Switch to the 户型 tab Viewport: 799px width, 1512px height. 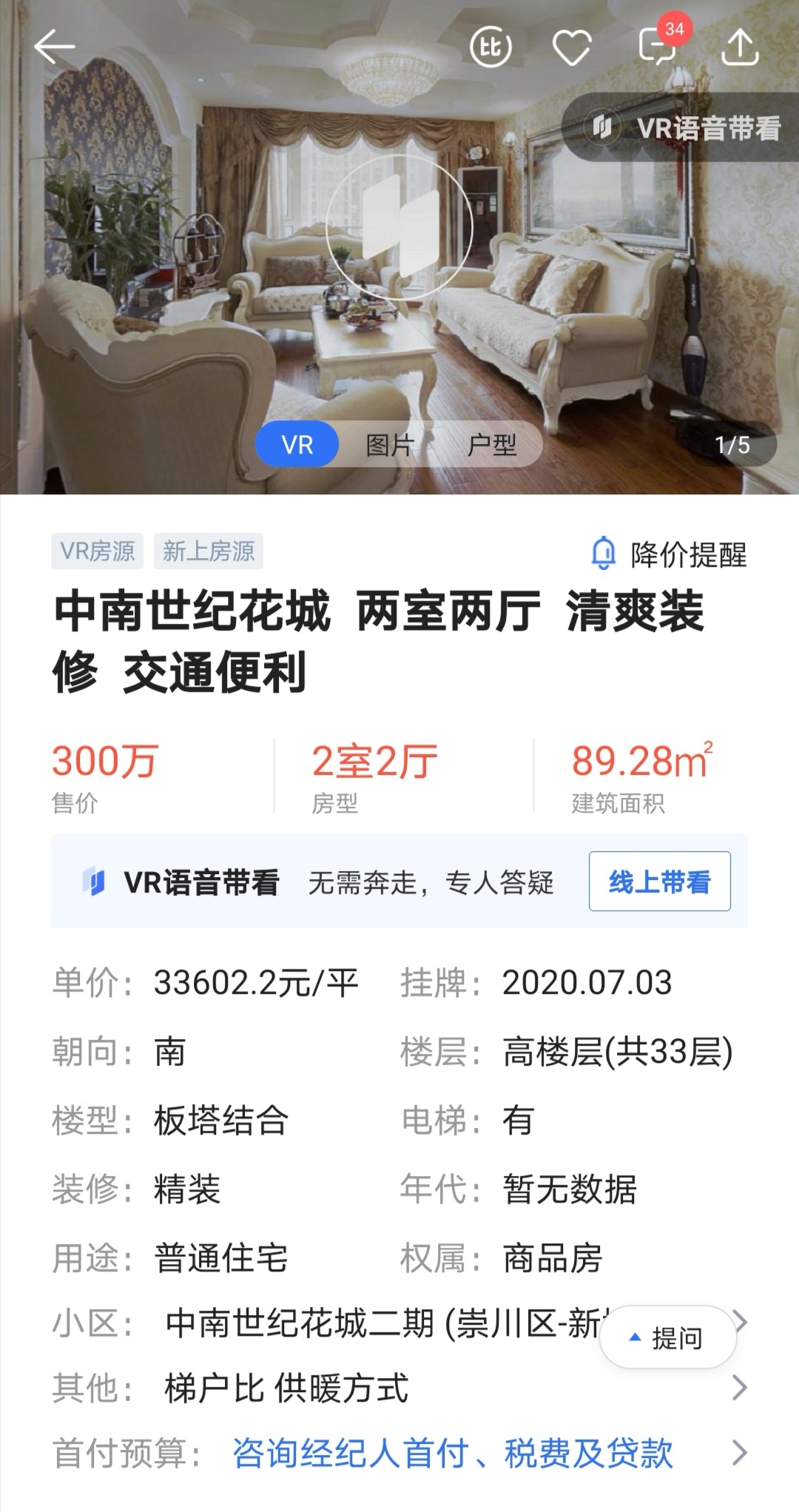pos(492,445)
